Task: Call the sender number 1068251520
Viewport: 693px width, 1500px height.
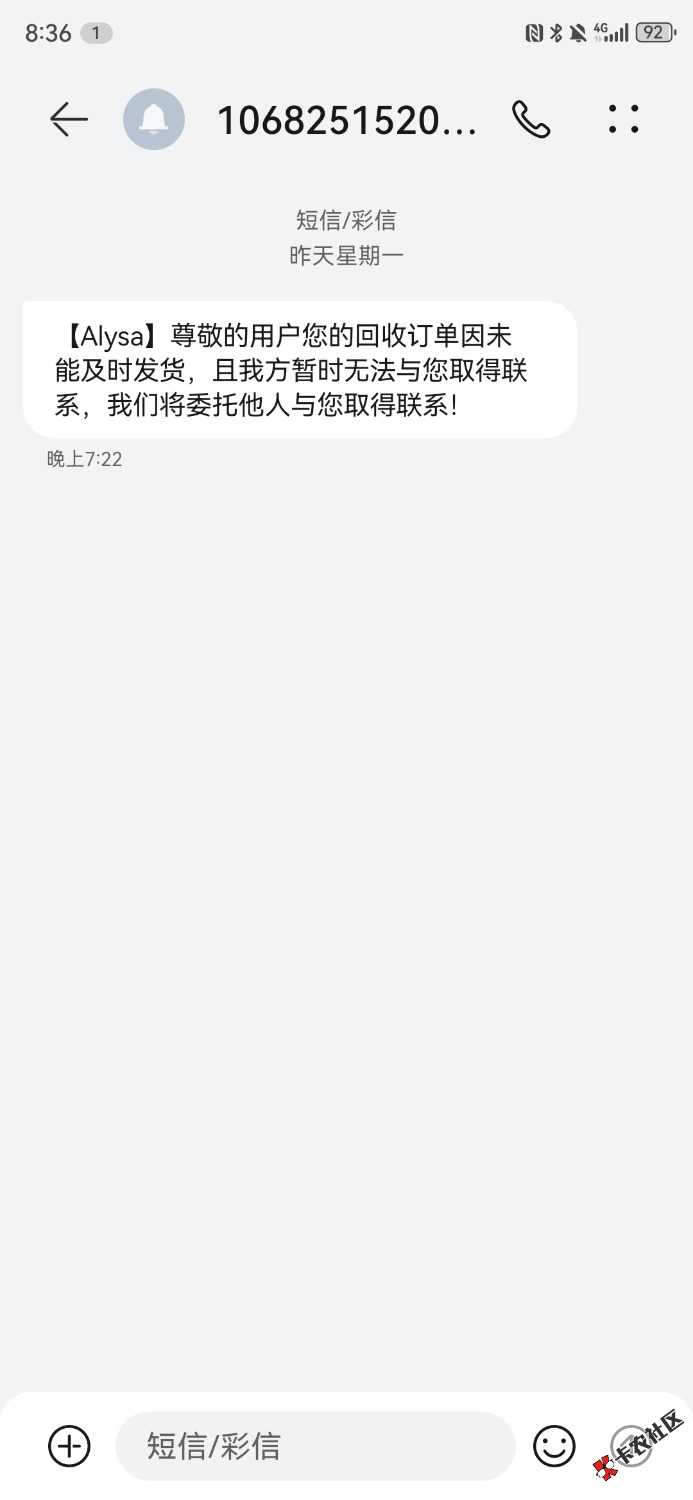Action: click(531, 120)
